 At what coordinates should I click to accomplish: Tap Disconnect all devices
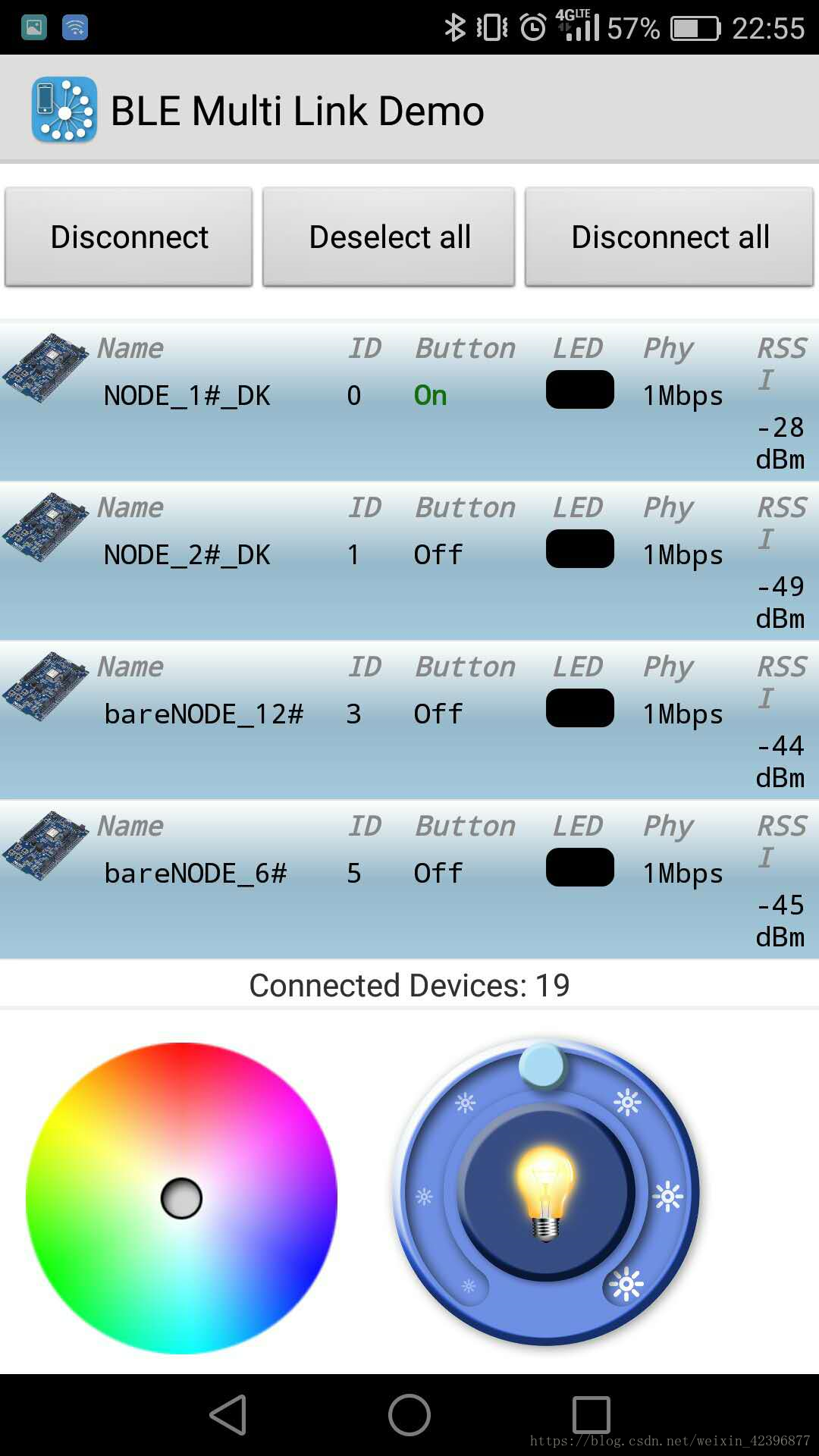(x=670, y=237)
